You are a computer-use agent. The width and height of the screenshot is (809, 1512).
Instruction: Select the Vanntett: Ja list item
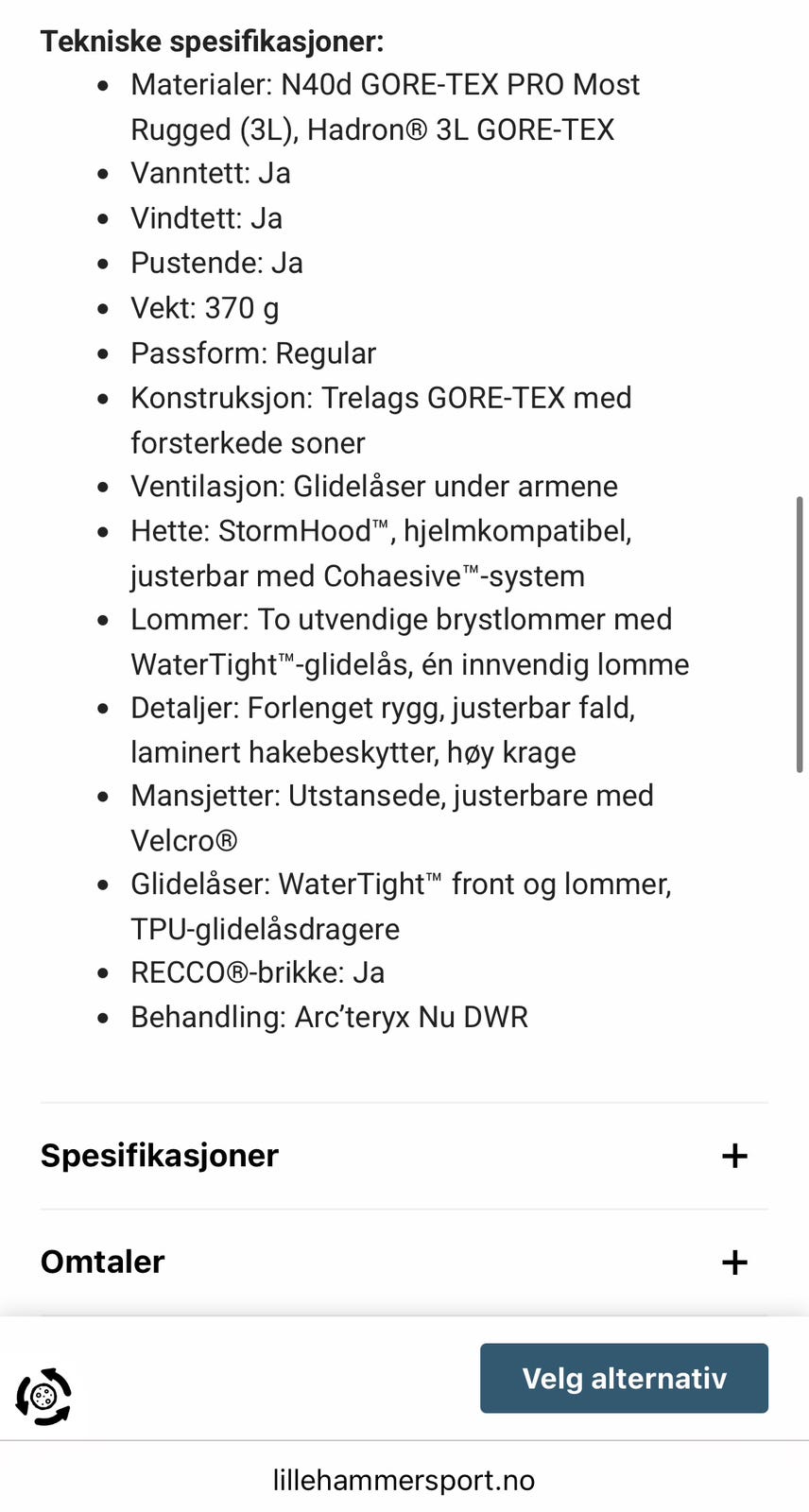pos(211,173)
